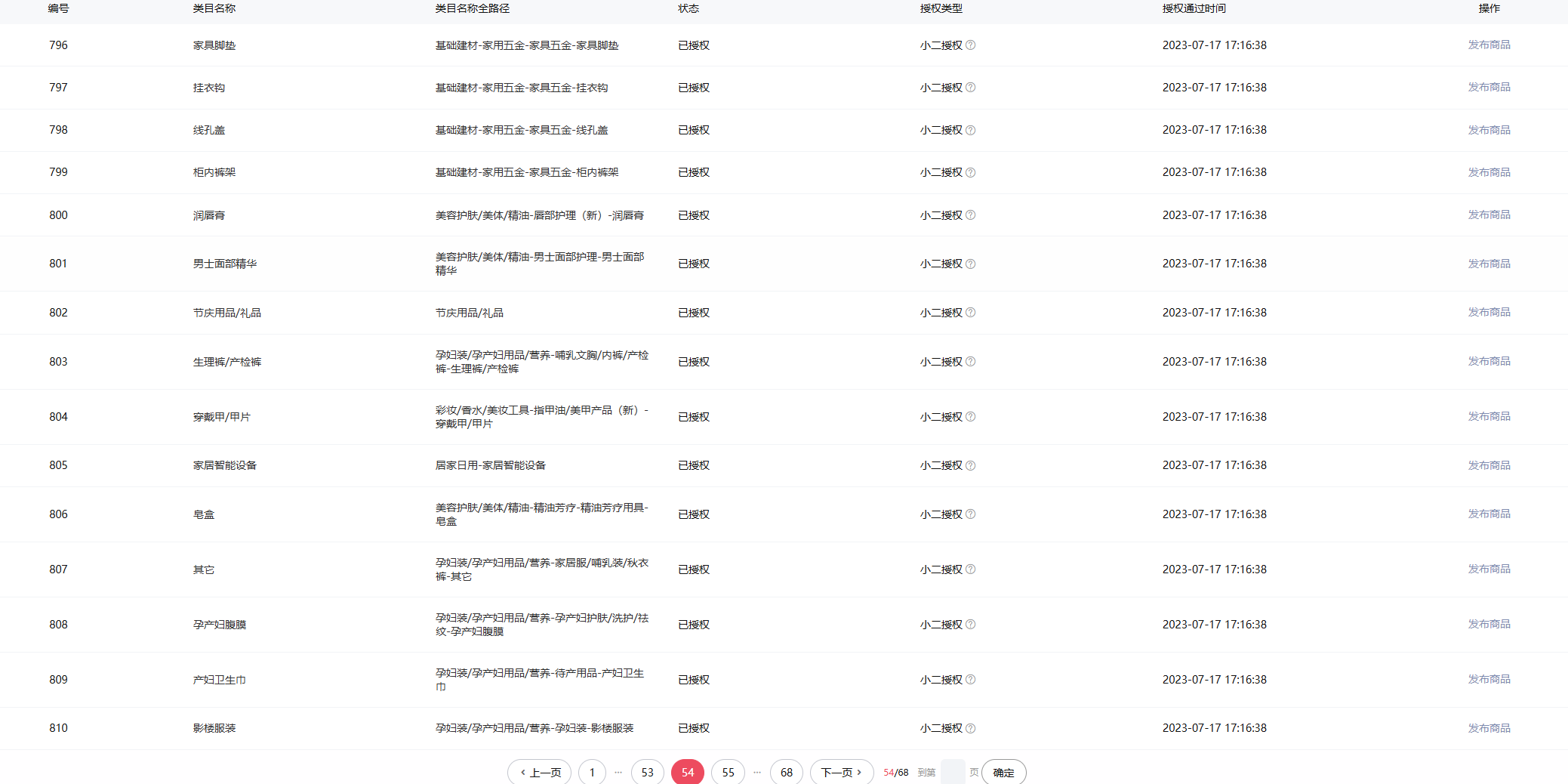The image size is (1568, 784).
Task: Jump to last page 68
Action: 786,772
